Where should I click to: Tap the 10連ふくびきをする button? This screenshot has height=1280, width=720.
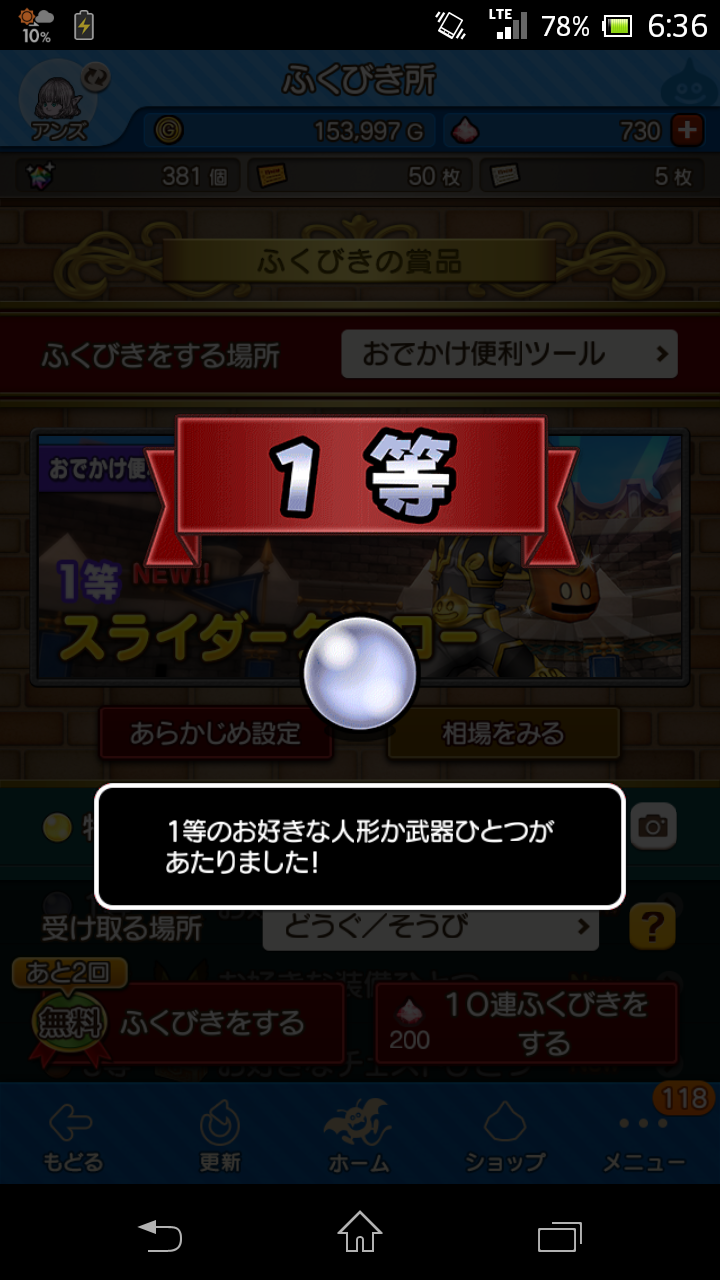[527, 1022]
